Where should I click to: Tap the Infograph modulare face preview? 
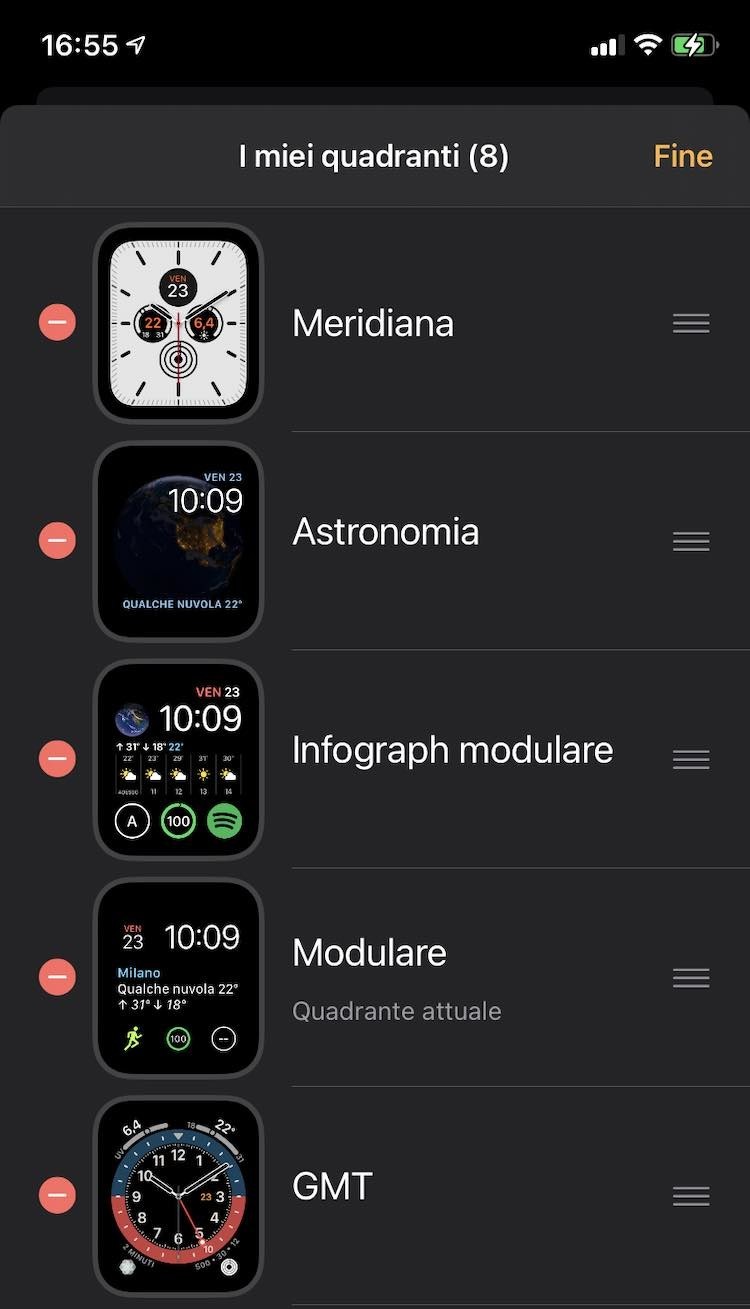pyautogui.click(x=178, y=758)
